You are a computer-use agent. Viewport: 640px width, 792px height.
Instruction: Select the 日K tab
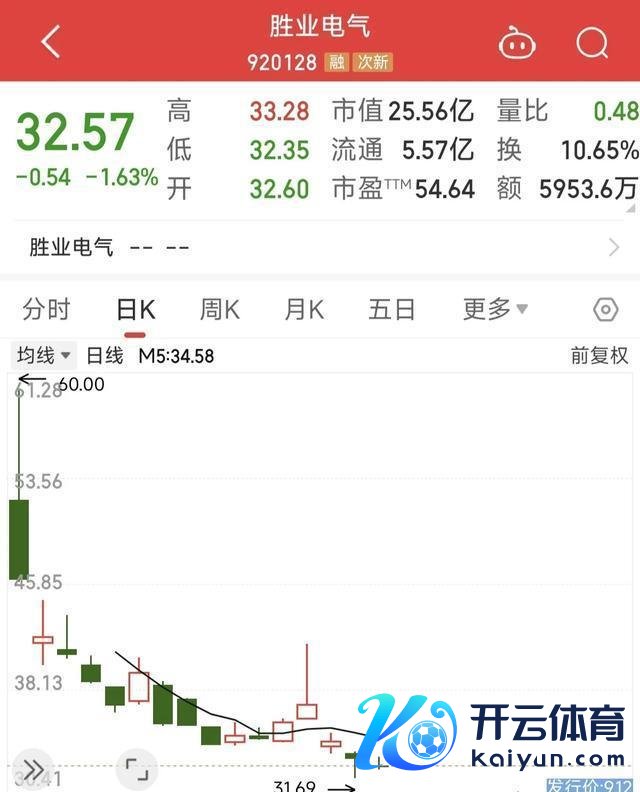click(135, 309)
